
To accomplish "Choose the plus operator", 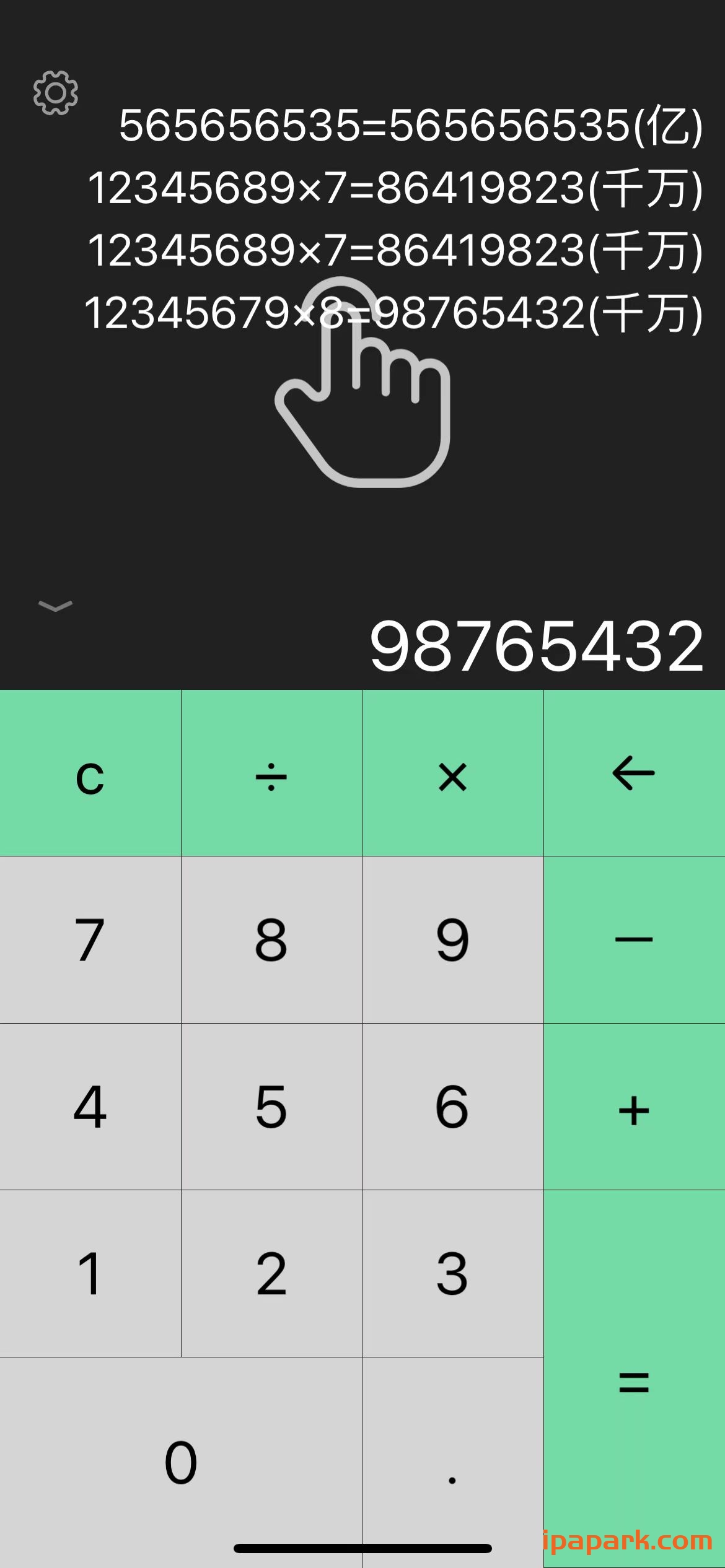I will click(634, 1107).
